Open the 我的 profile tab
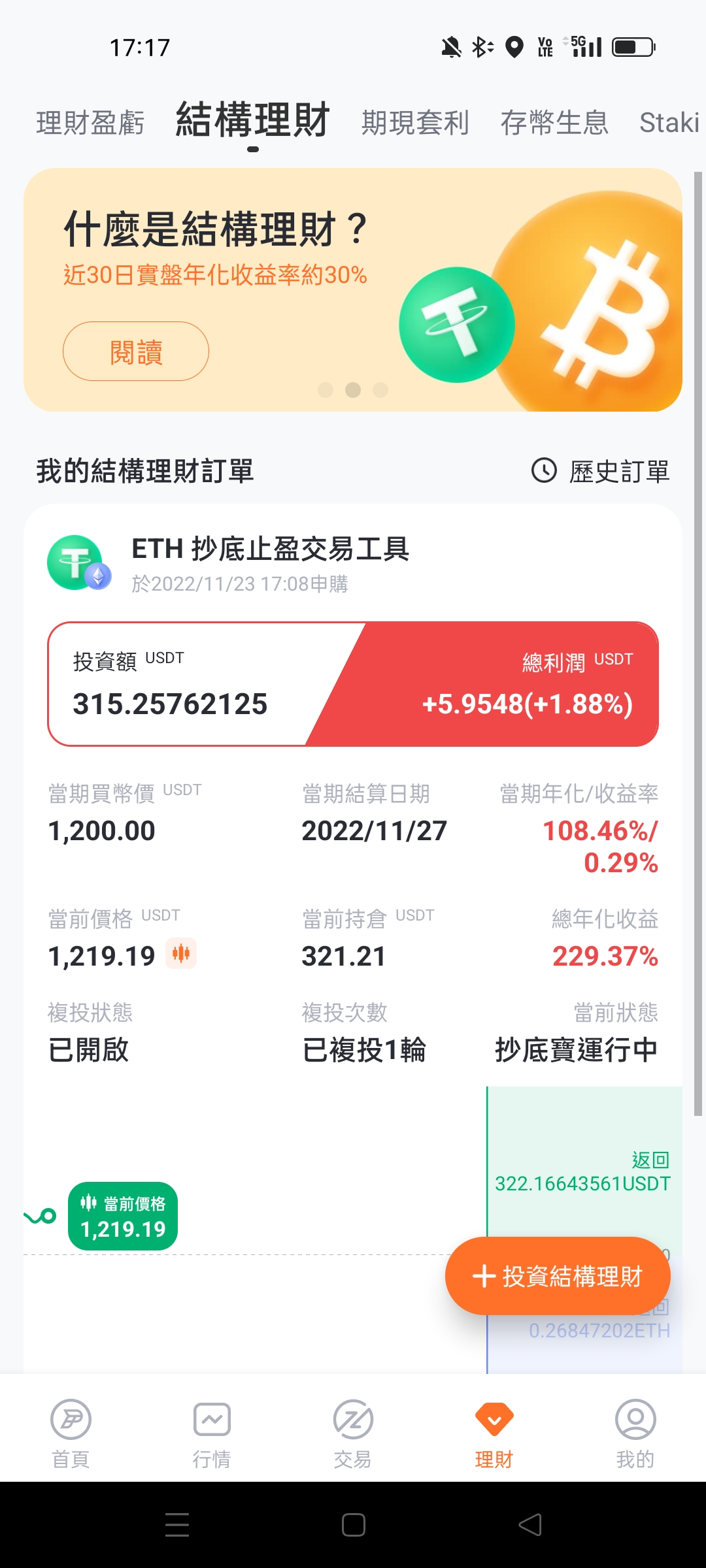706x1568 pixels. pos(635,1433)
